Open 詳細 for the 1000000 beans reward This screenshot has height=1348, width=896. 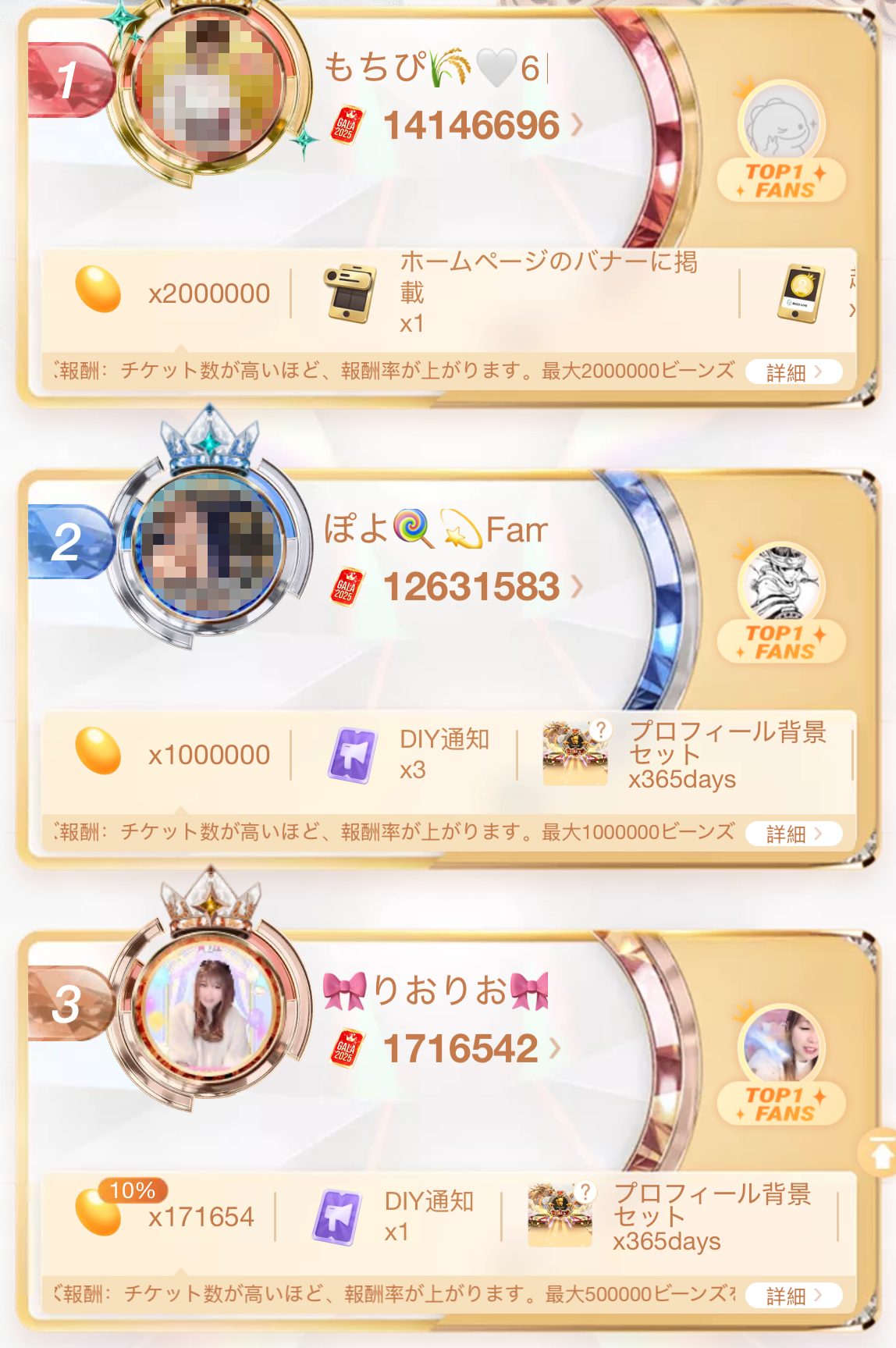793,834
